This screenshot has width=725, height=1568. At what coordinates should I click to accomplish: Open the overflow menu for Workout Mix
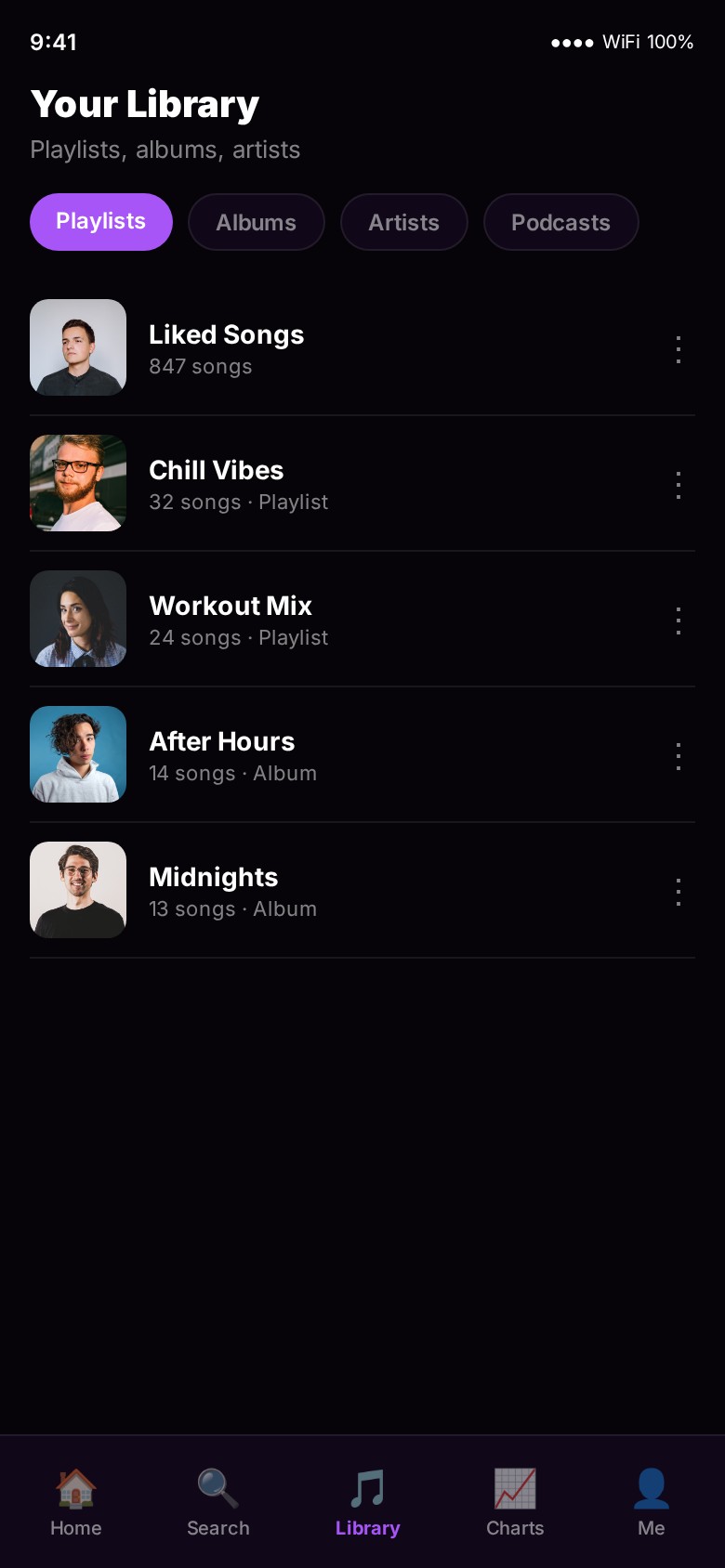click(x=678, y=621)
